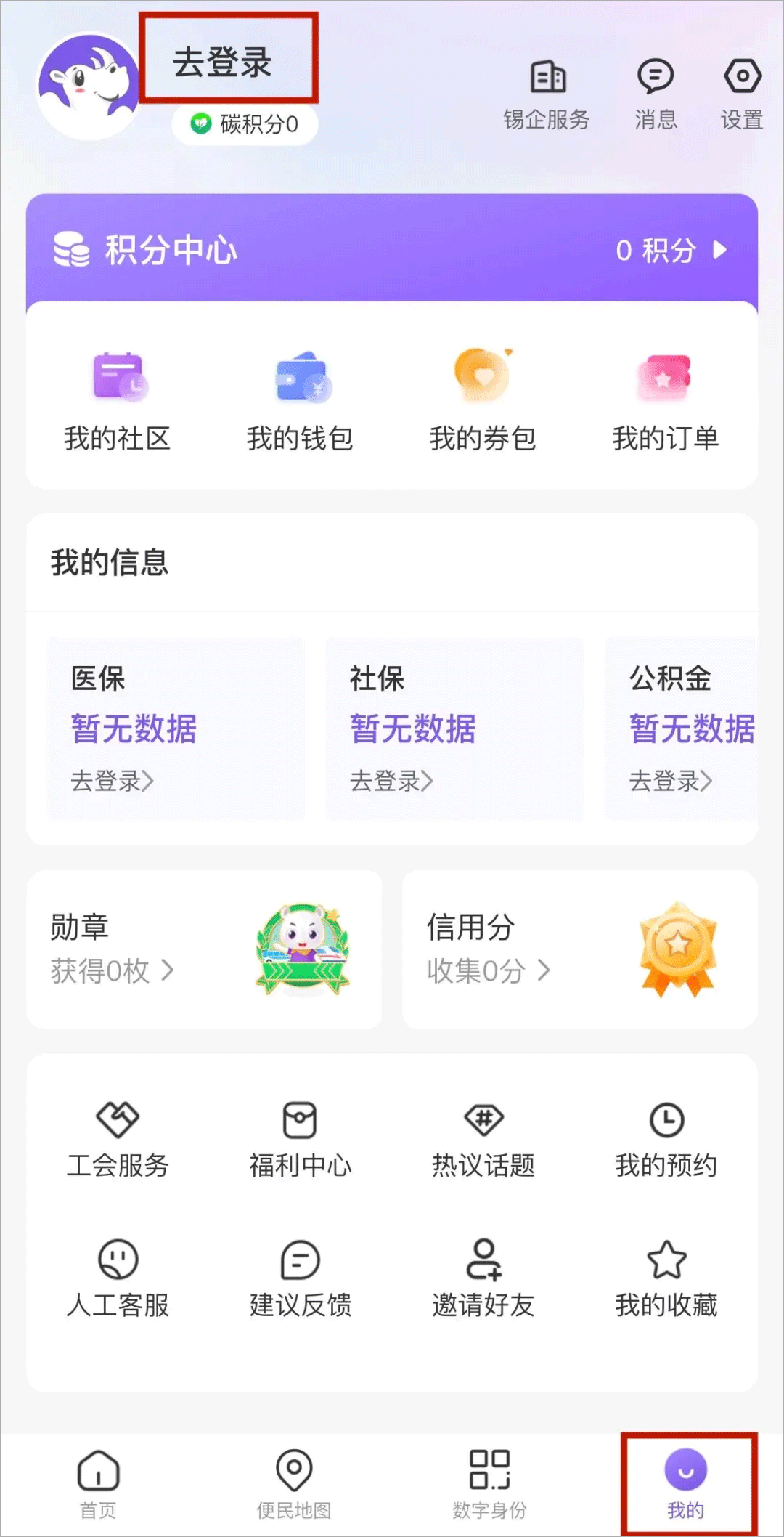Tap 去登录 to log in
784x1537 pixels.
(222, 62)
